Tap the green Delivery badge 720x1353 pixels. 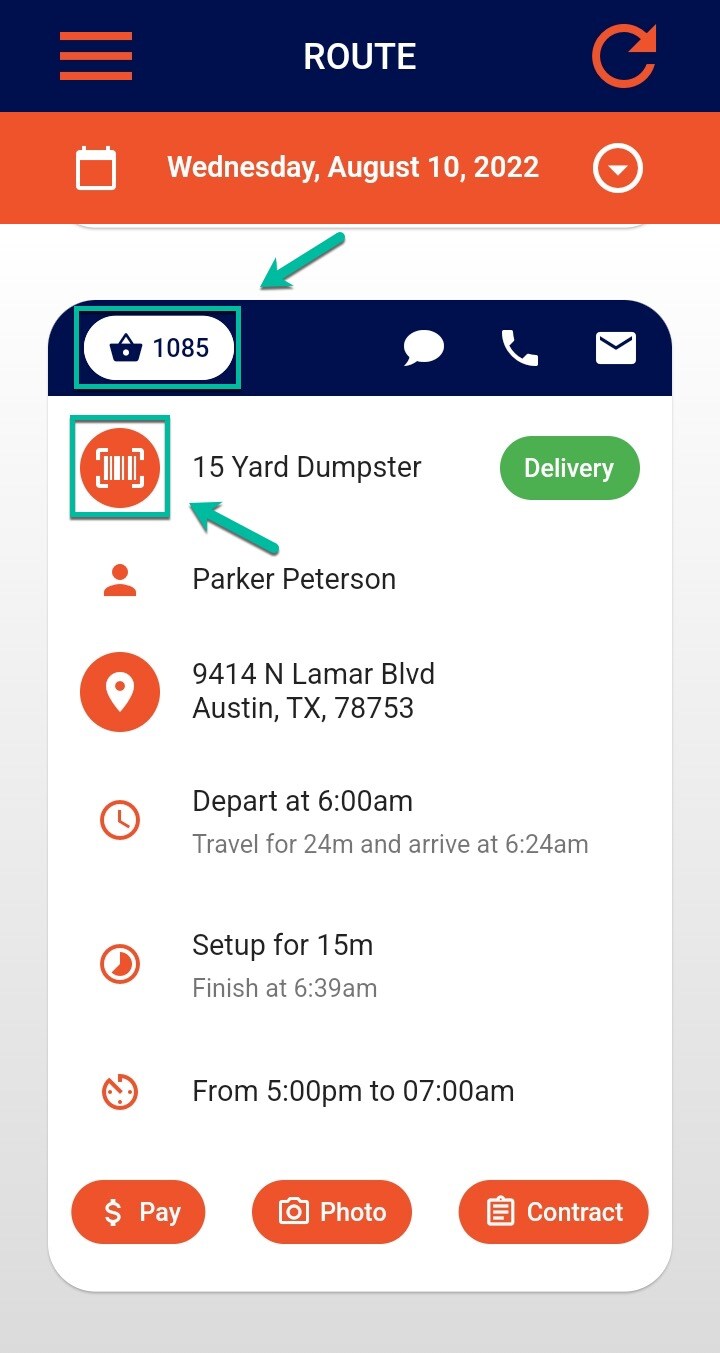pyautogui.click(x=569, y=468)
